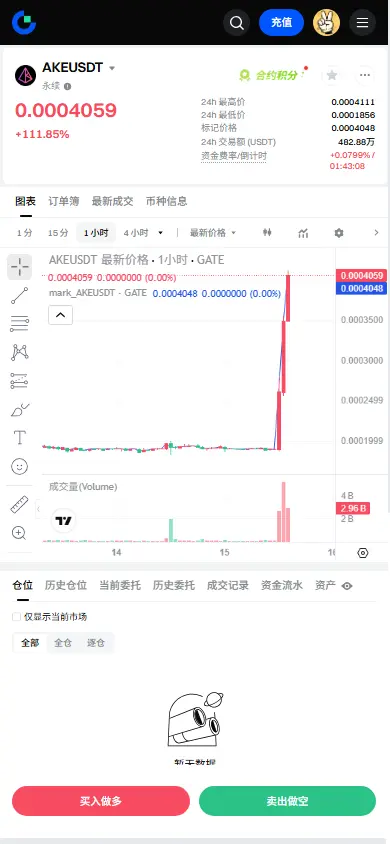Switch to the 最新成交 tab
This screenshot has height=844, width=390.
click(112, 201)
